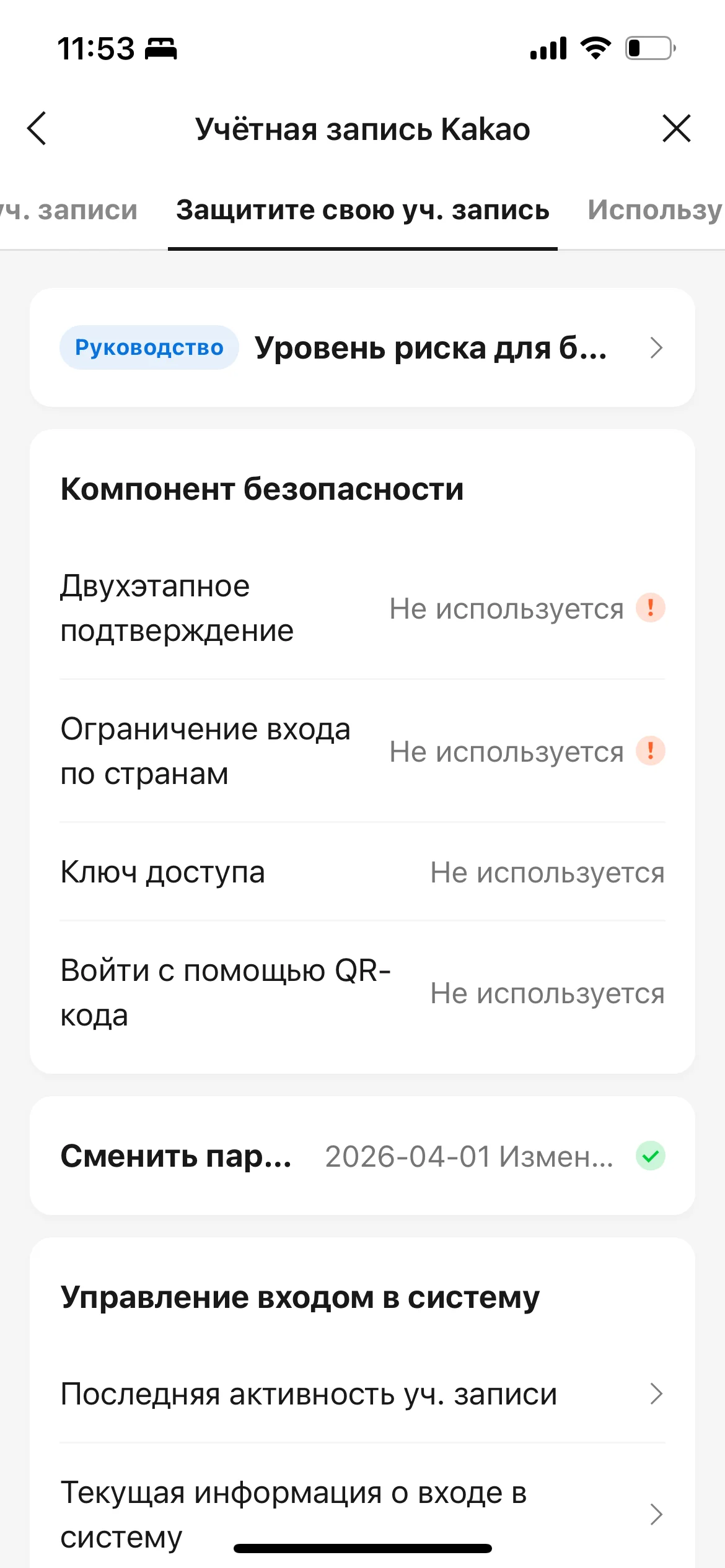
Task: Switch to the partially visible уч. записи tab
Action: (68, 211)
